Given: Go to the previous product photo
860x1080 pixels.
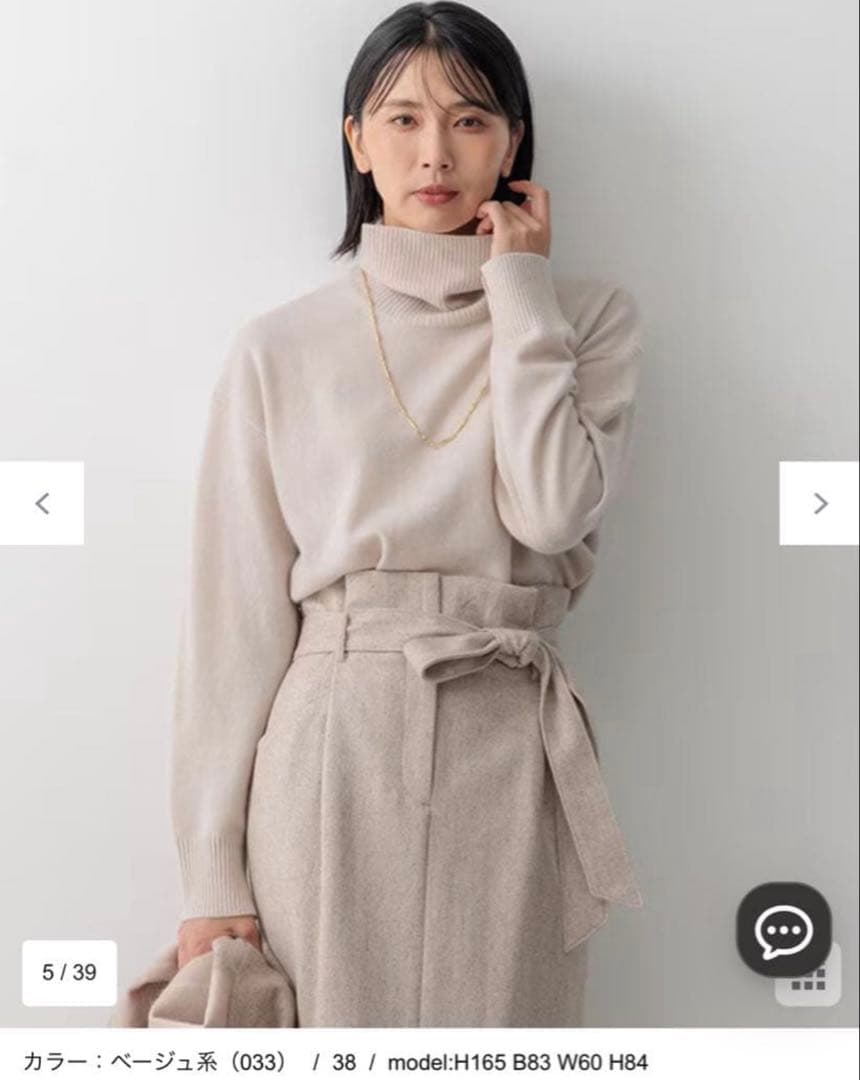Looking at the screenshot, I should coord(42,503).
